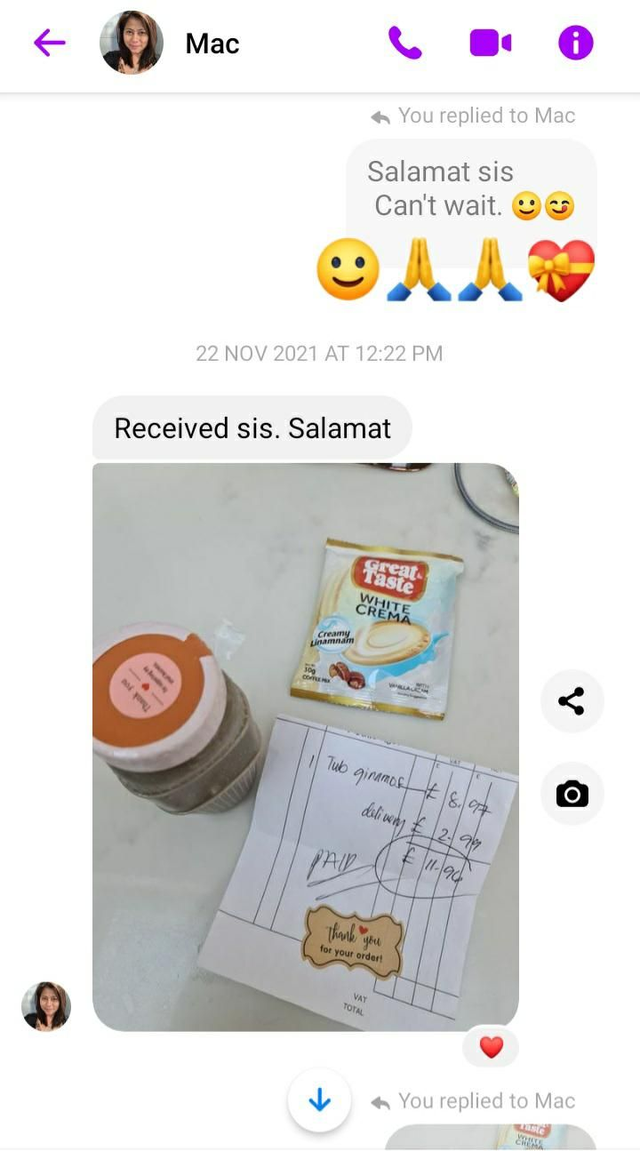Share the received photo
This screenshot has width=640, height=1151.
click(x=571, y=701)
